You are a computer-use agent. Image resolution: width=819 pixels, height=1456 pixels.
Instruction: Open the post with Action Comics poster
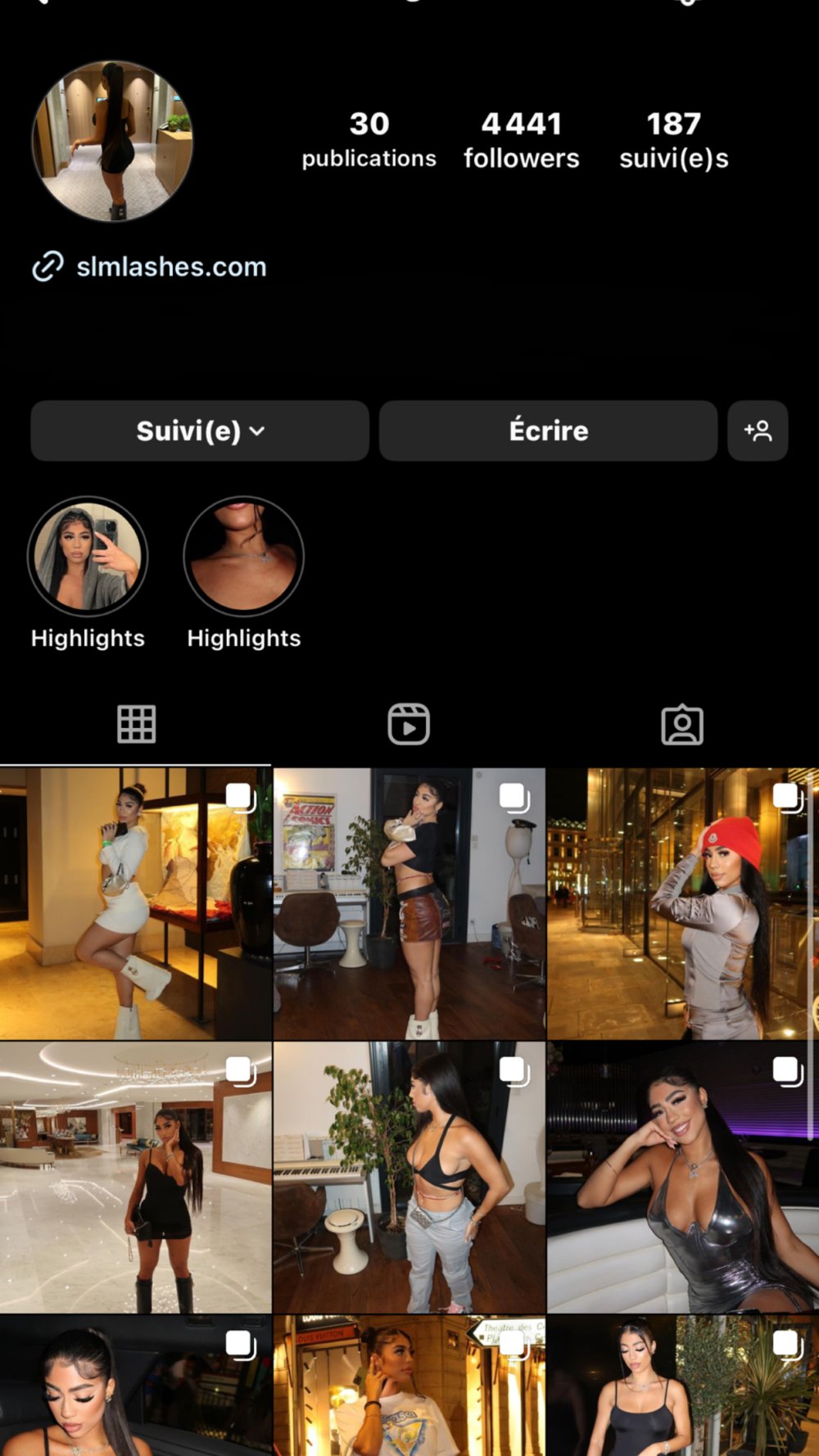[409, 903]
